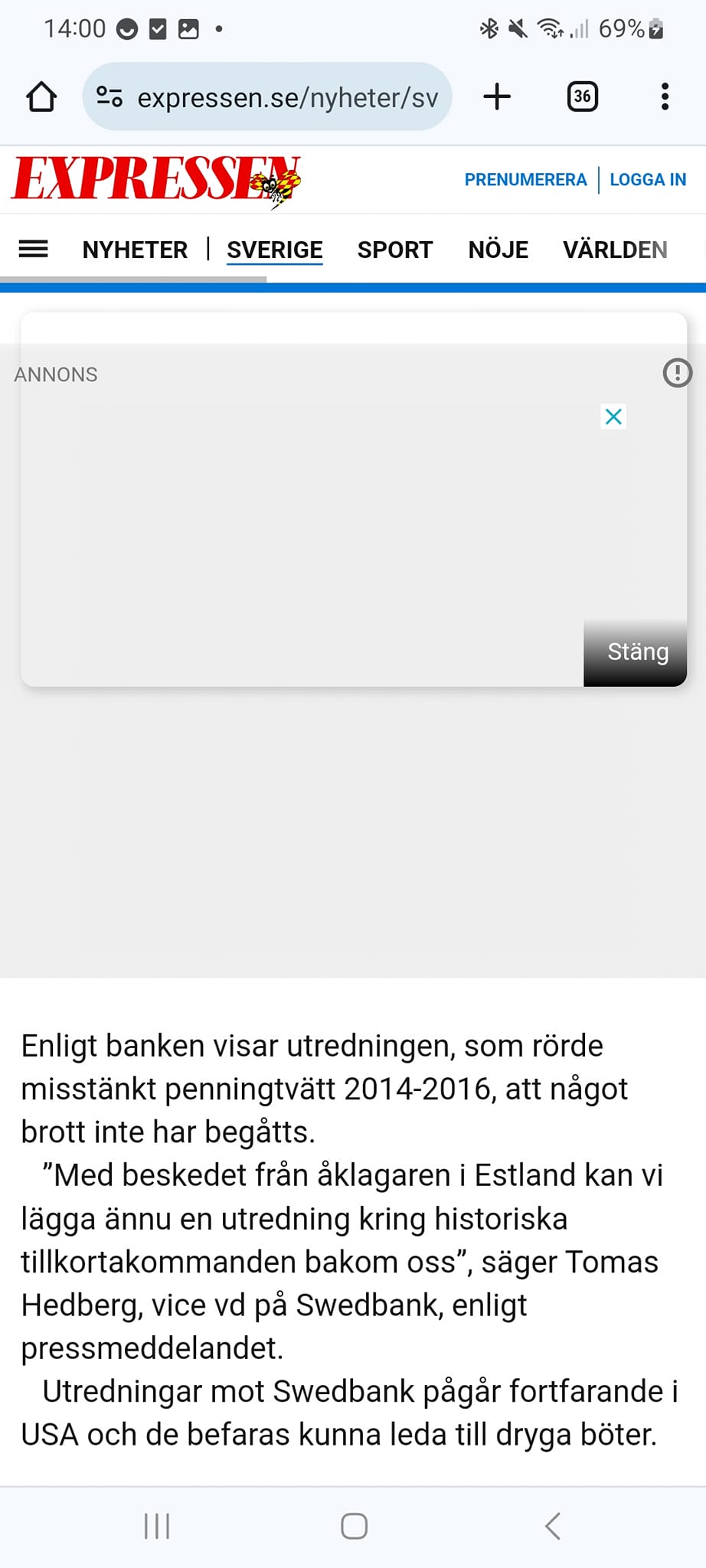The height and width of the screenshot is (1568, 706).
Task: Open the hamburger navigation menu
Action: point(32,248)
